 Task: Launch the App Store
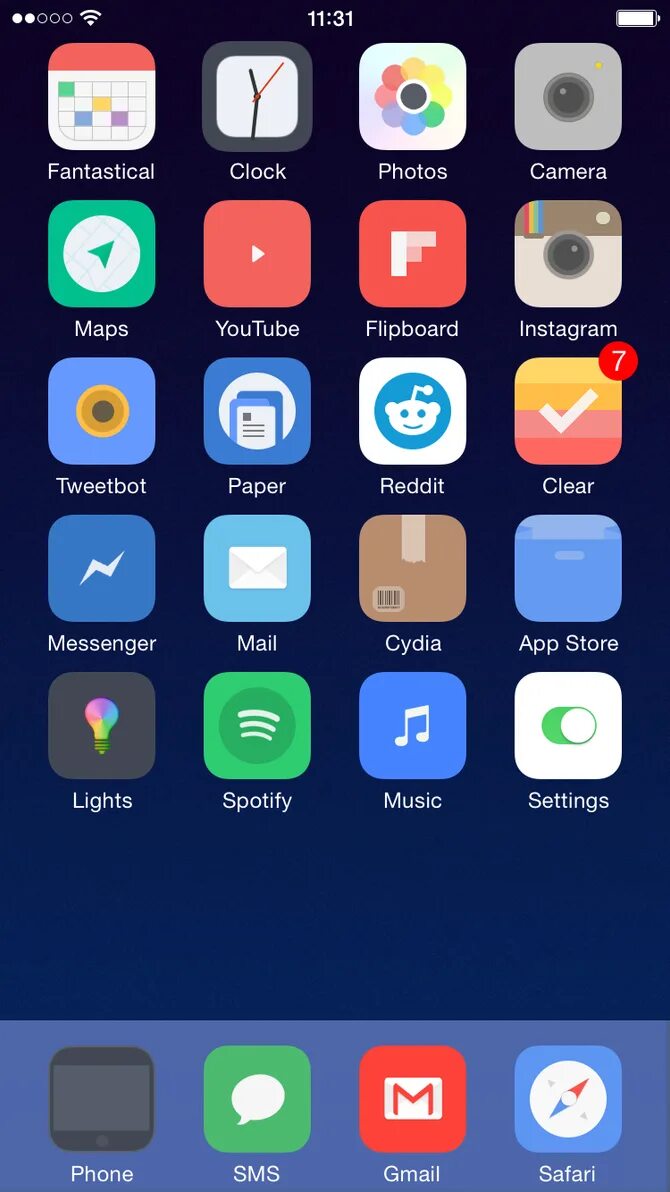[x=568, y=568]
